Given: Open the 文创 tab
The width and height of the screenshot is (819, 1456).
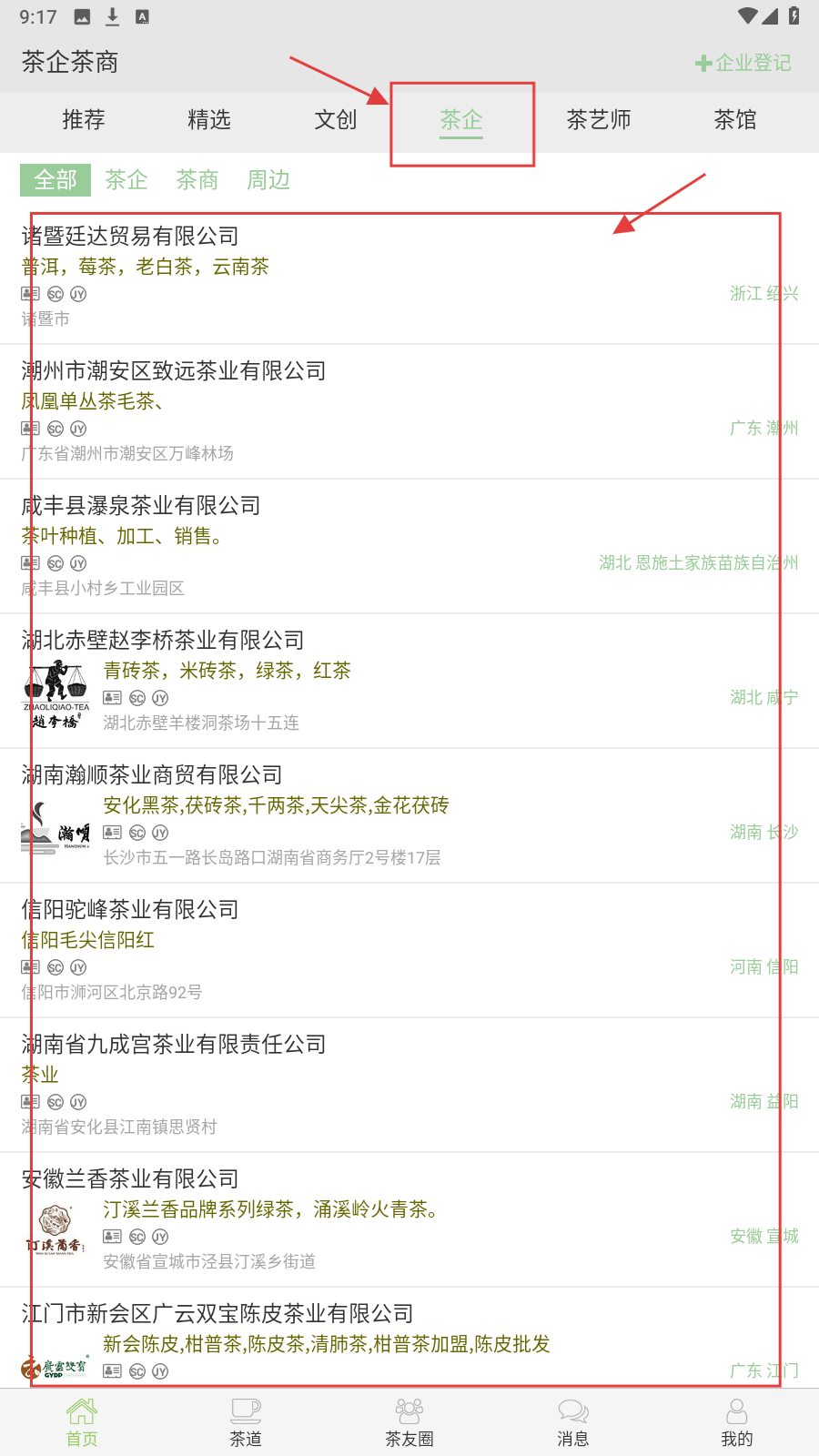Looking at the screenshot, I should [x=335, y=120].
